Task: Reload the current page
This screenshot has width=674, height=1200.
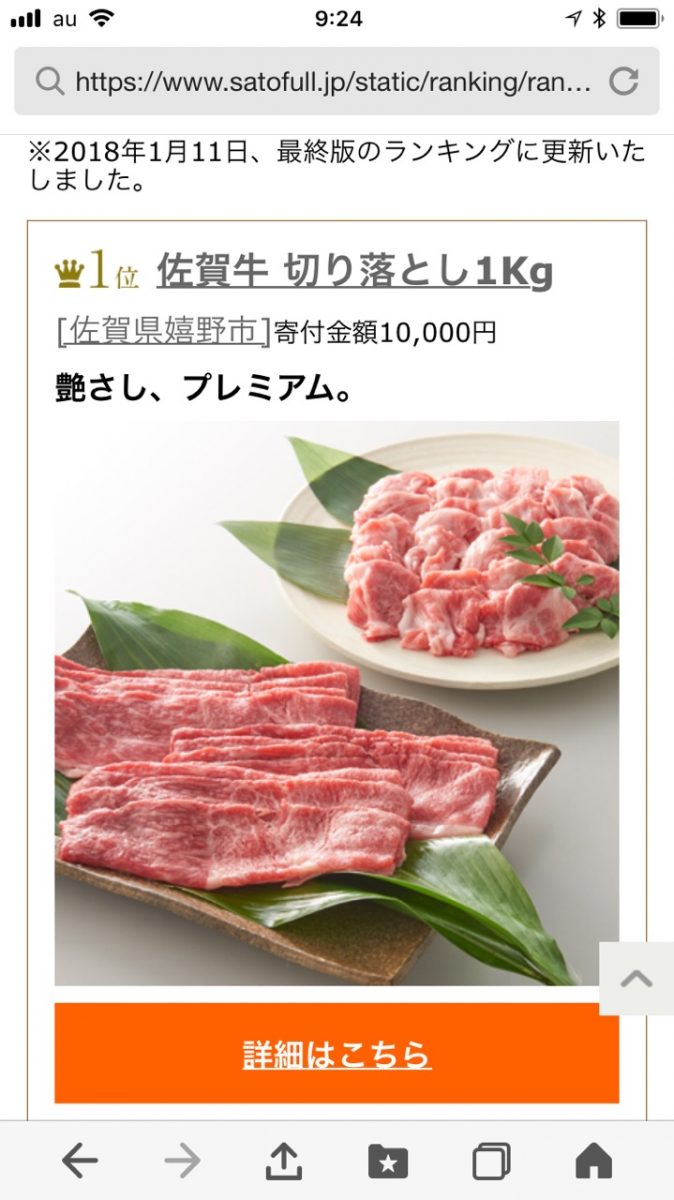Action: [624, 81]
